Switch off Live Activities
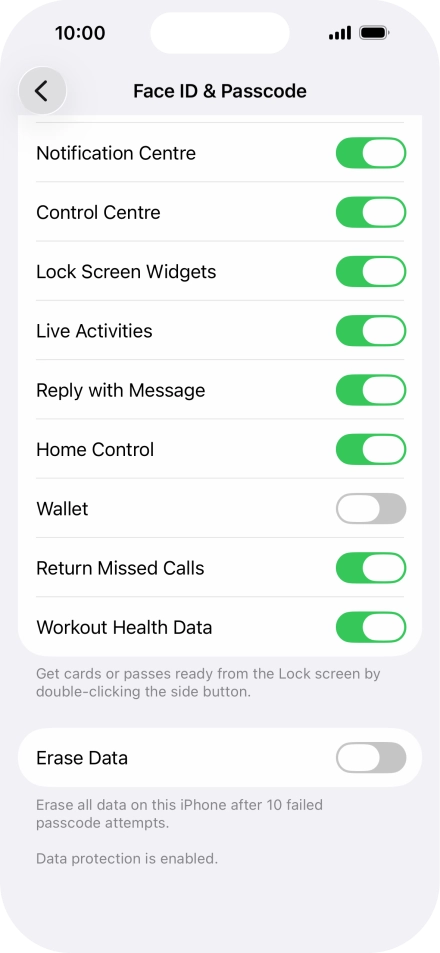Image resolution: width=440 pixels, height=953 pixels. (371, 331)
